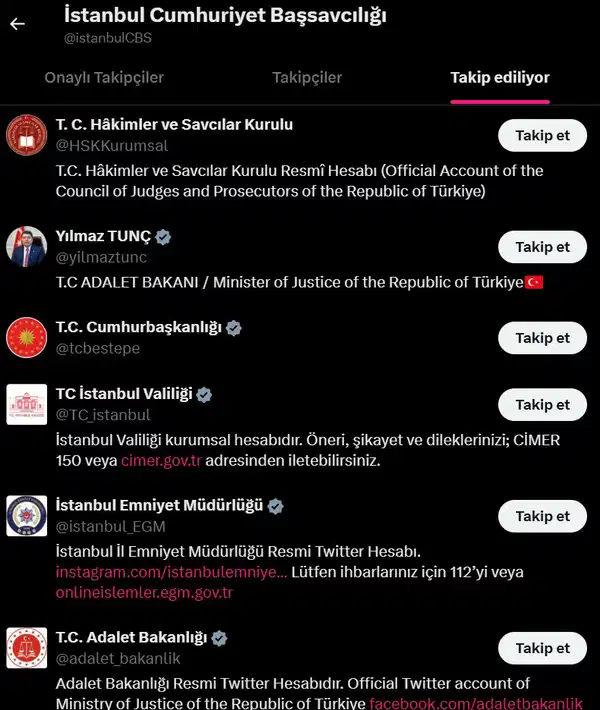Open the onlineislemler.egm.gov.tr link
This screenshot has height=710, width=600.
click(144, 592)
